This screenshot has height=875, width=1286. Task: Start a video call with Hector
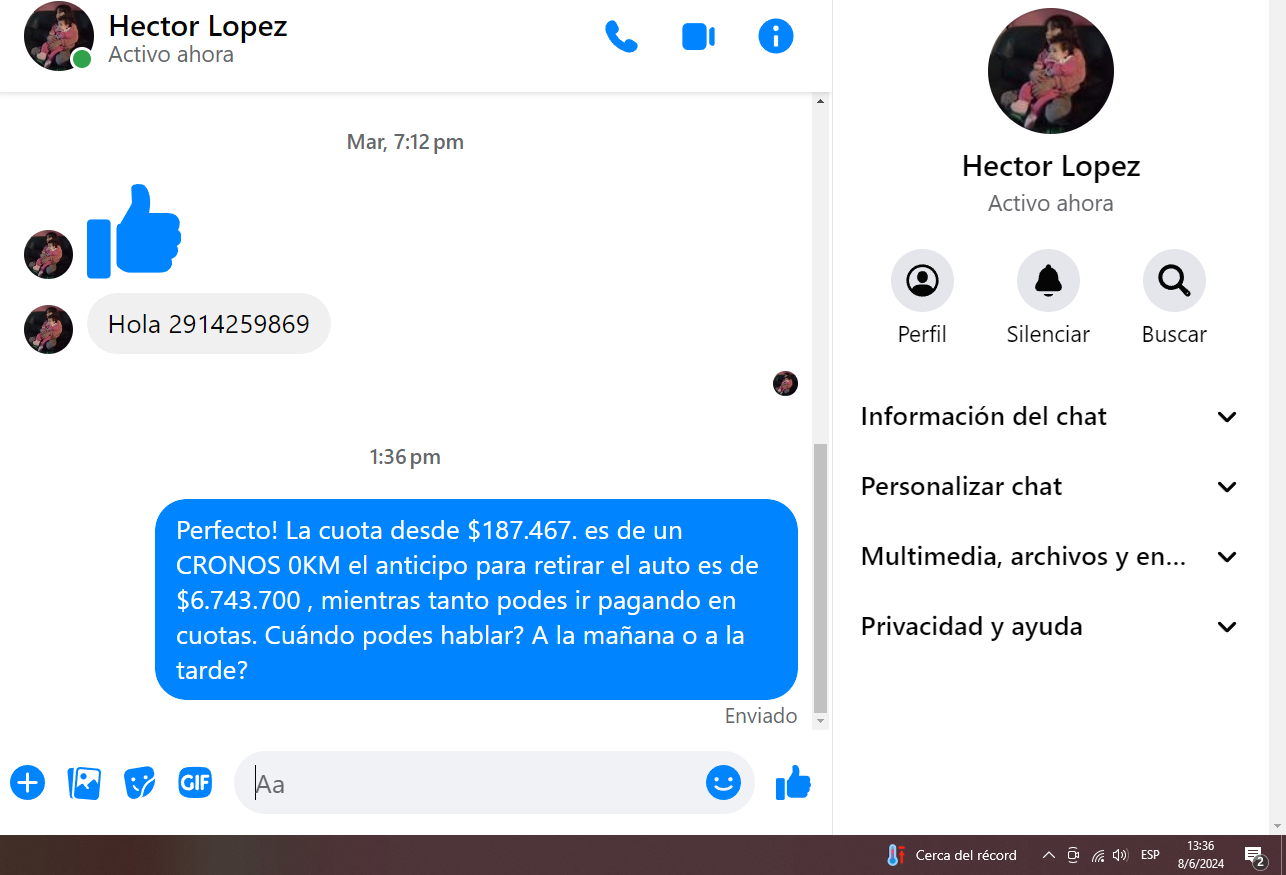pyautogui.click(x=698, y=37)
